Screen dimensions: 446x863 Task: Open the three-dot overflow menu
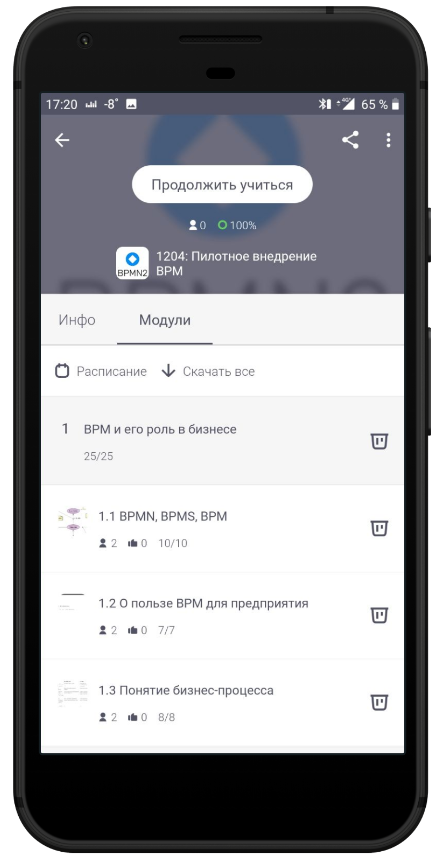388,140
